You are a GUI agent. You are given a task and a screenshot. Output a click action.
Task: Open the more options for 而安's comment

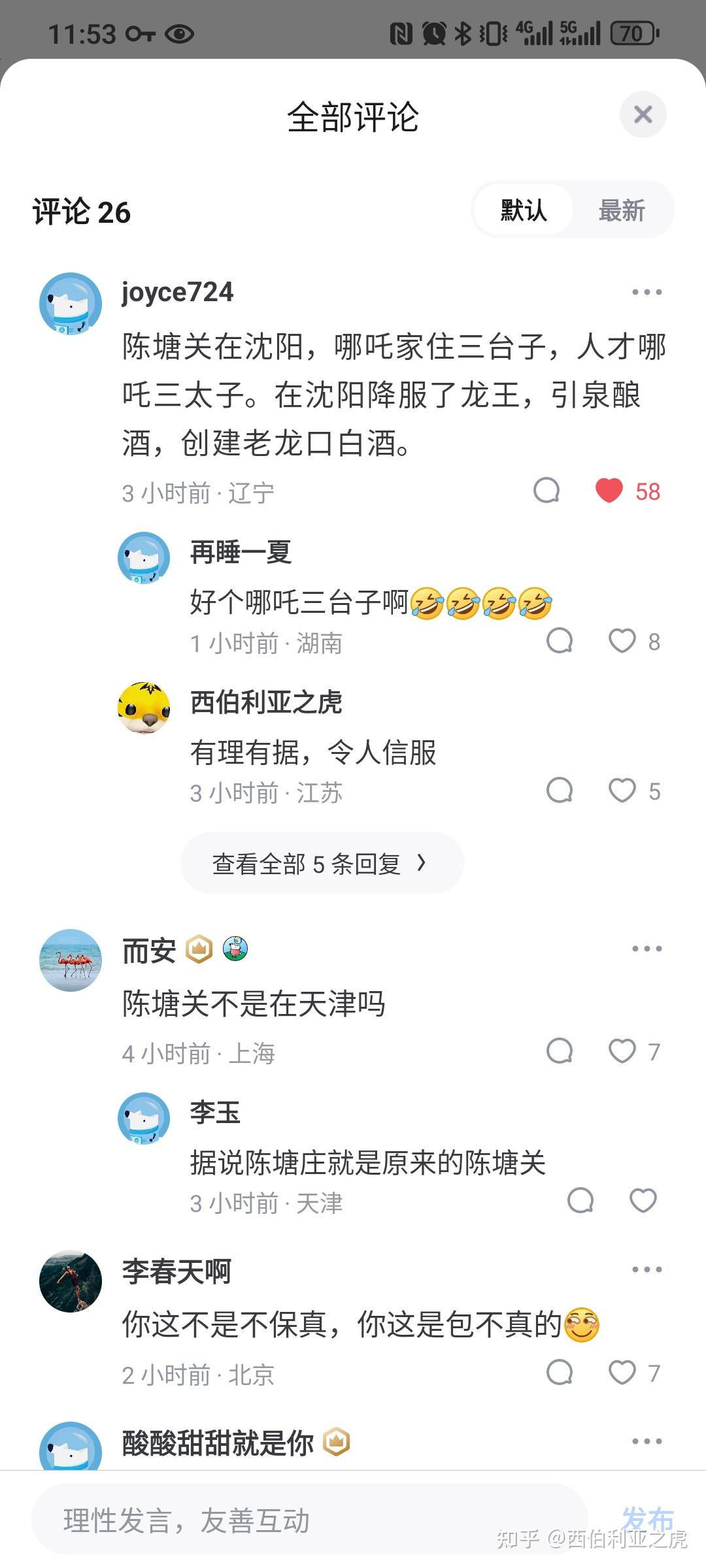click(647, 949)
